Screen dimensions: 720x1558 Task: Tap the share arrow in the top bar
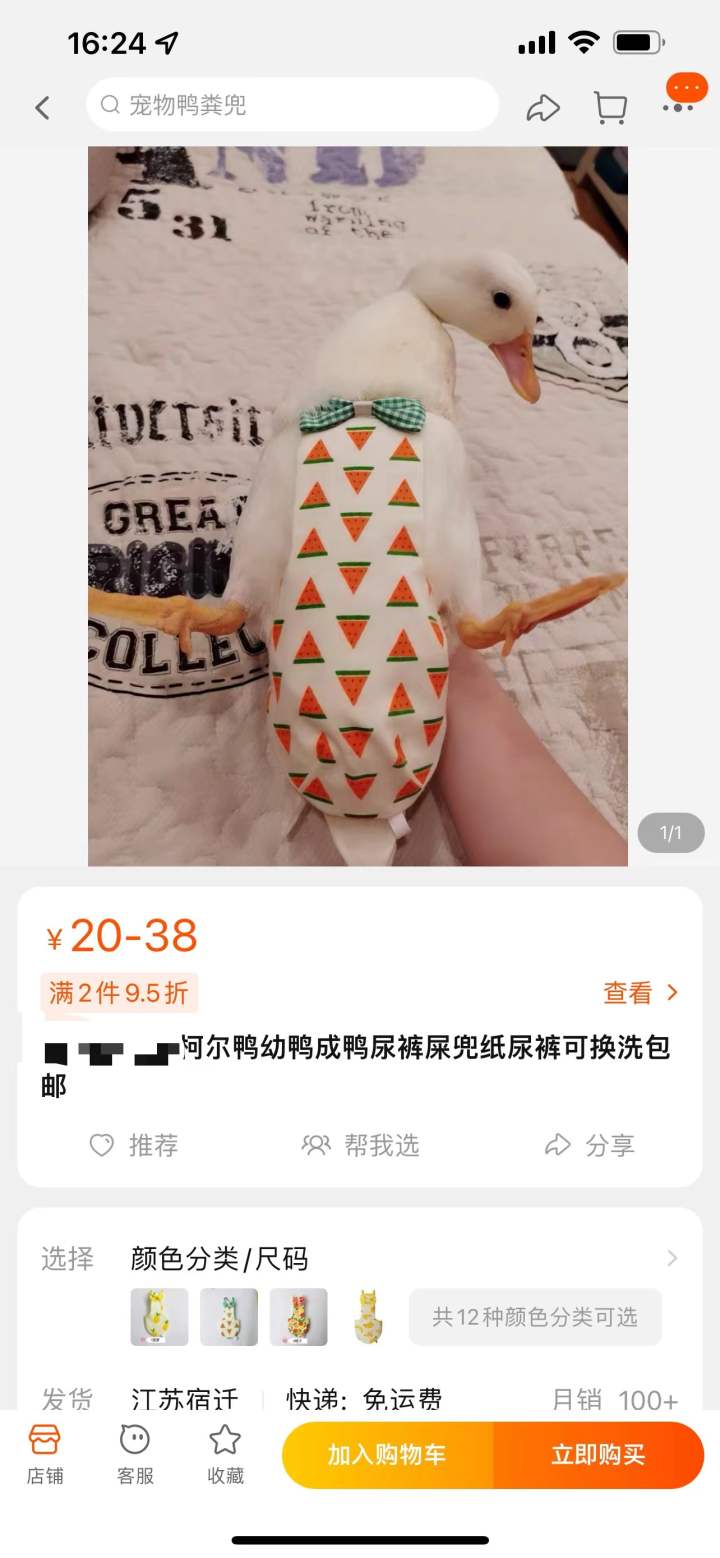(543, 107)
